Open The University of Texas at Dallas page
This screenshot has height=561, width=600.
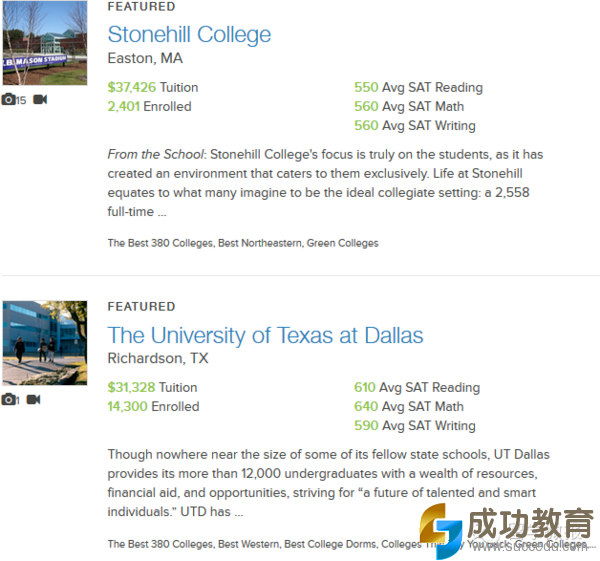[265, 335]
